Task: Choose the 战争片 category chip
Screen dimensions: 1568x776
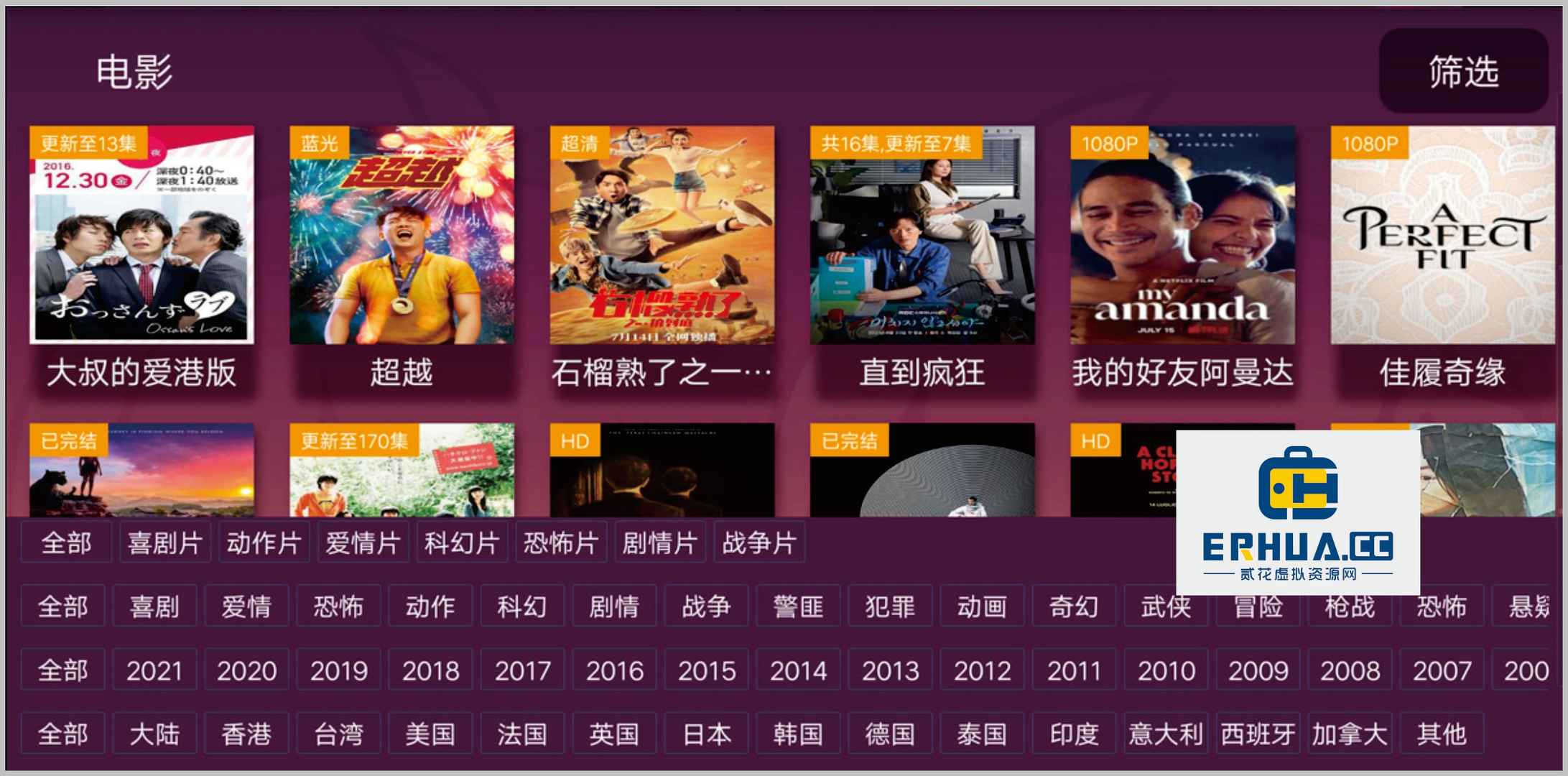Action: coord(759,542)
